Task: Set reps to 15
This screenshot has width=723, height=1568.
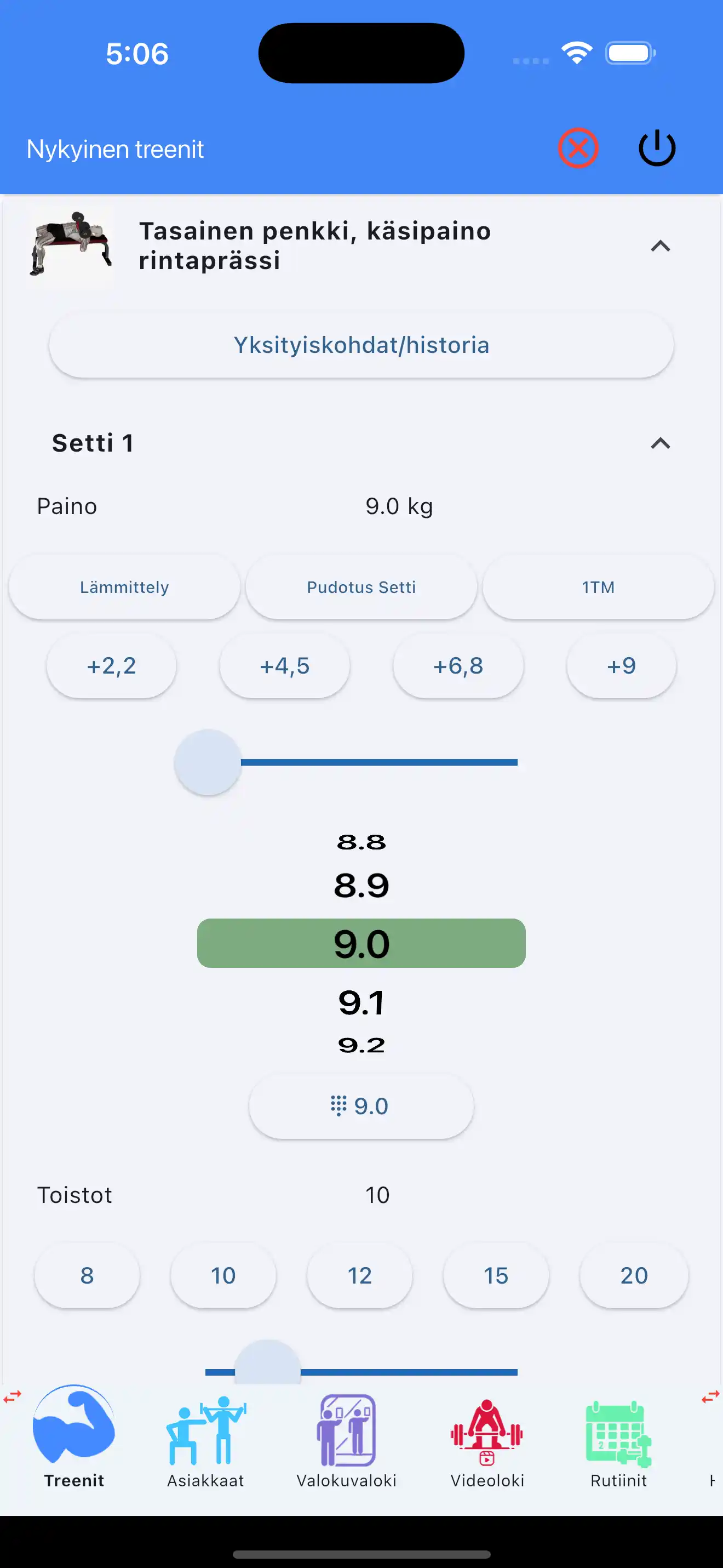Action: tap(496, 1275)
